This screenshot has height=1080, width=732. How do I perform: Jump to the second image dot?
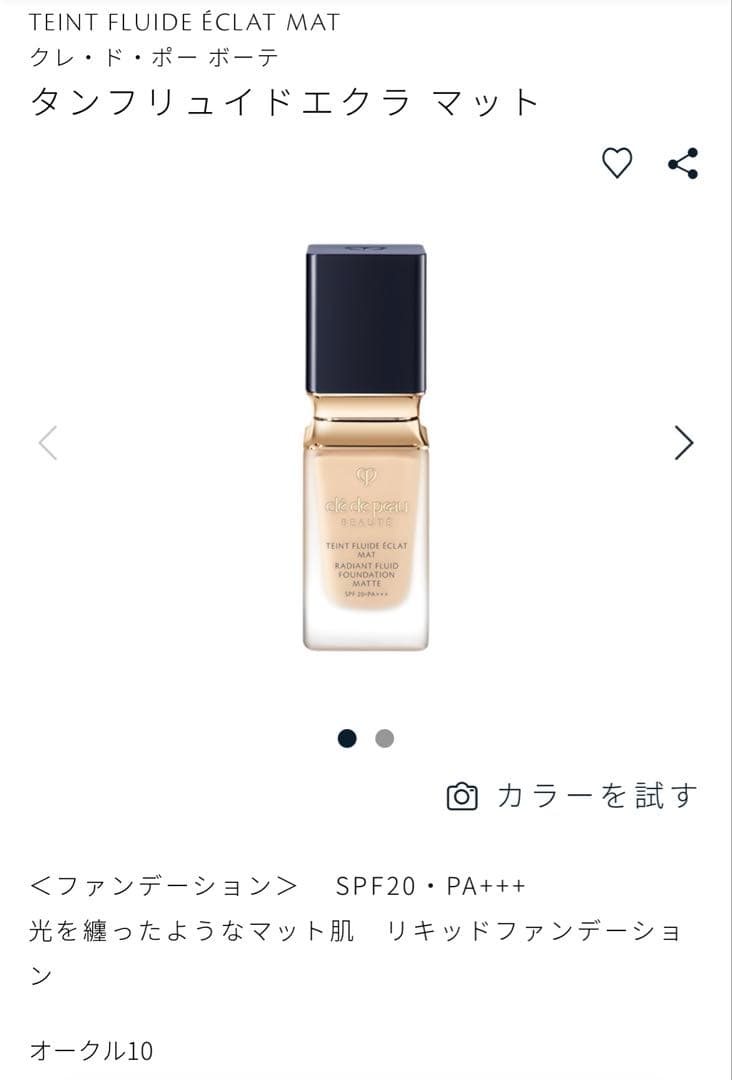[385, 739]
